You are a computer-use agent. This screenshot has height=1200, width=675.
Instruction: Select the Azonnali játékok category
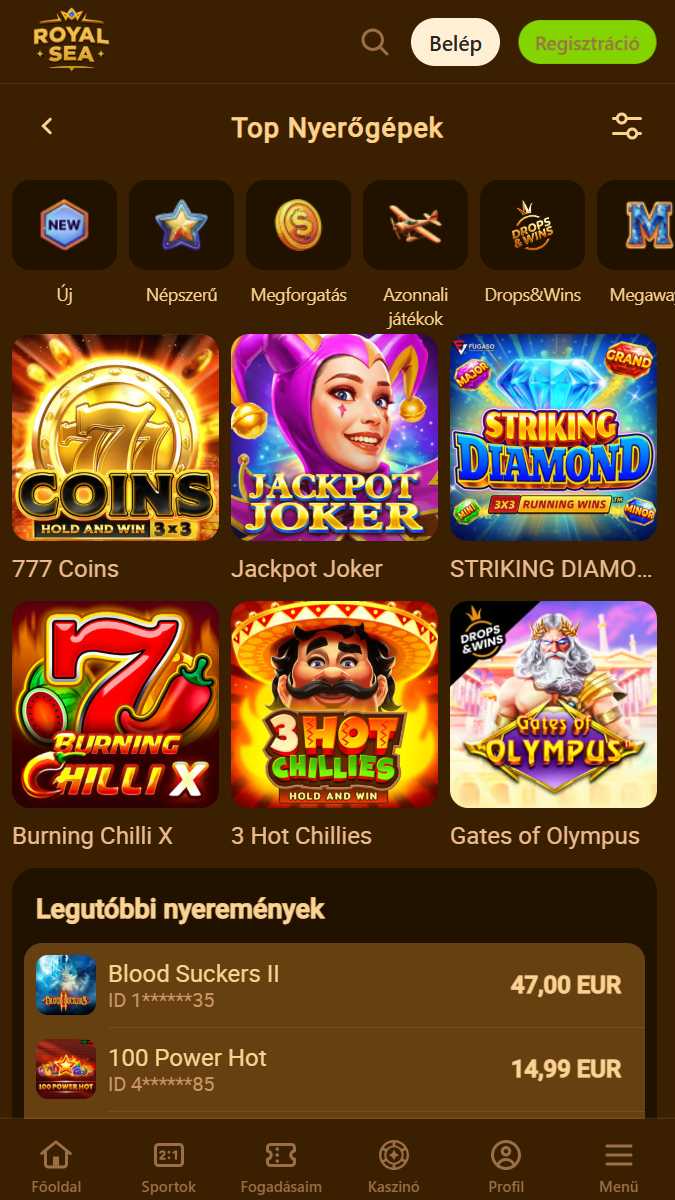click(415, 255)
